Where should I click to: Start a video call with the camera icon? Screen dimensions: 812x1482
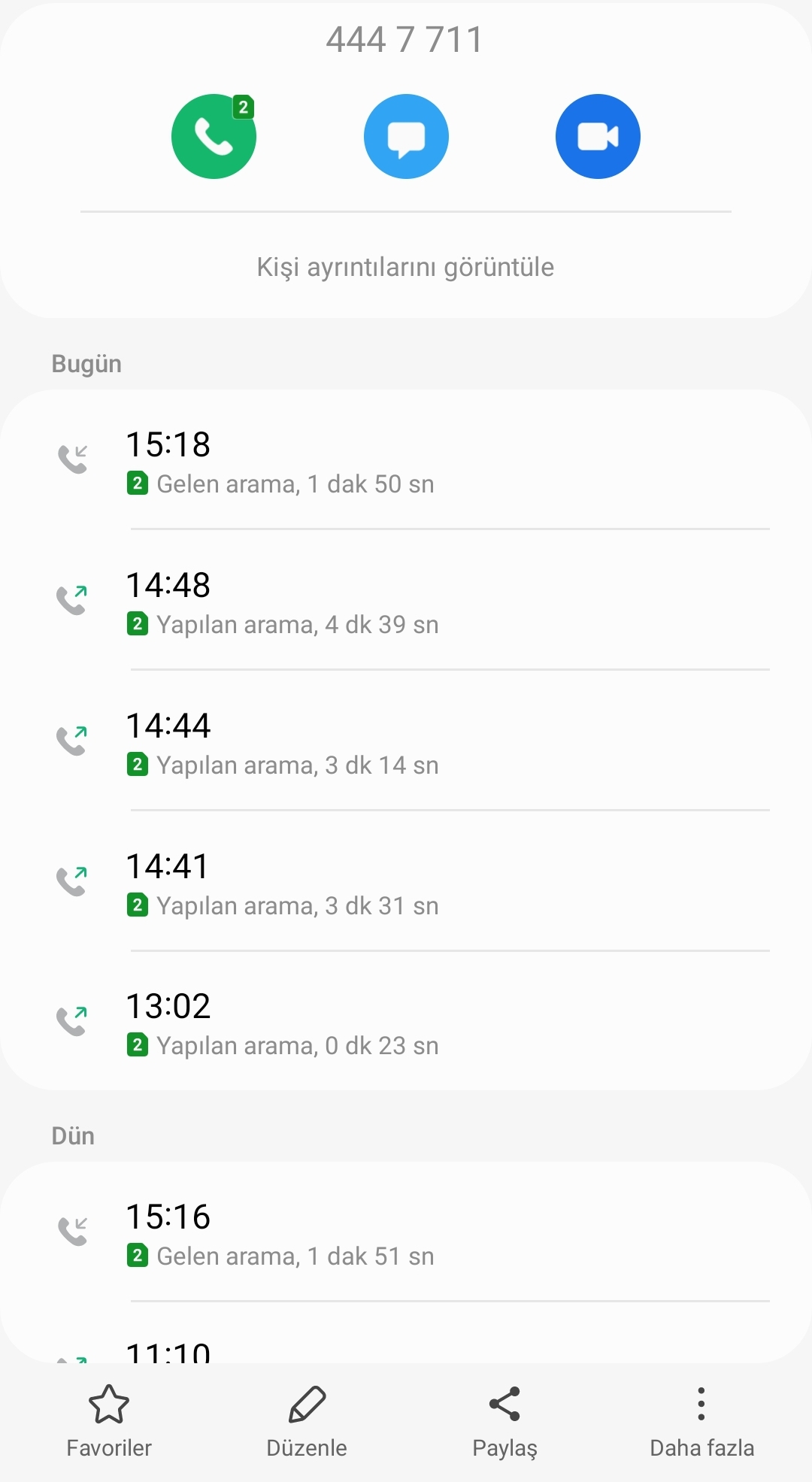click(598, 136)
